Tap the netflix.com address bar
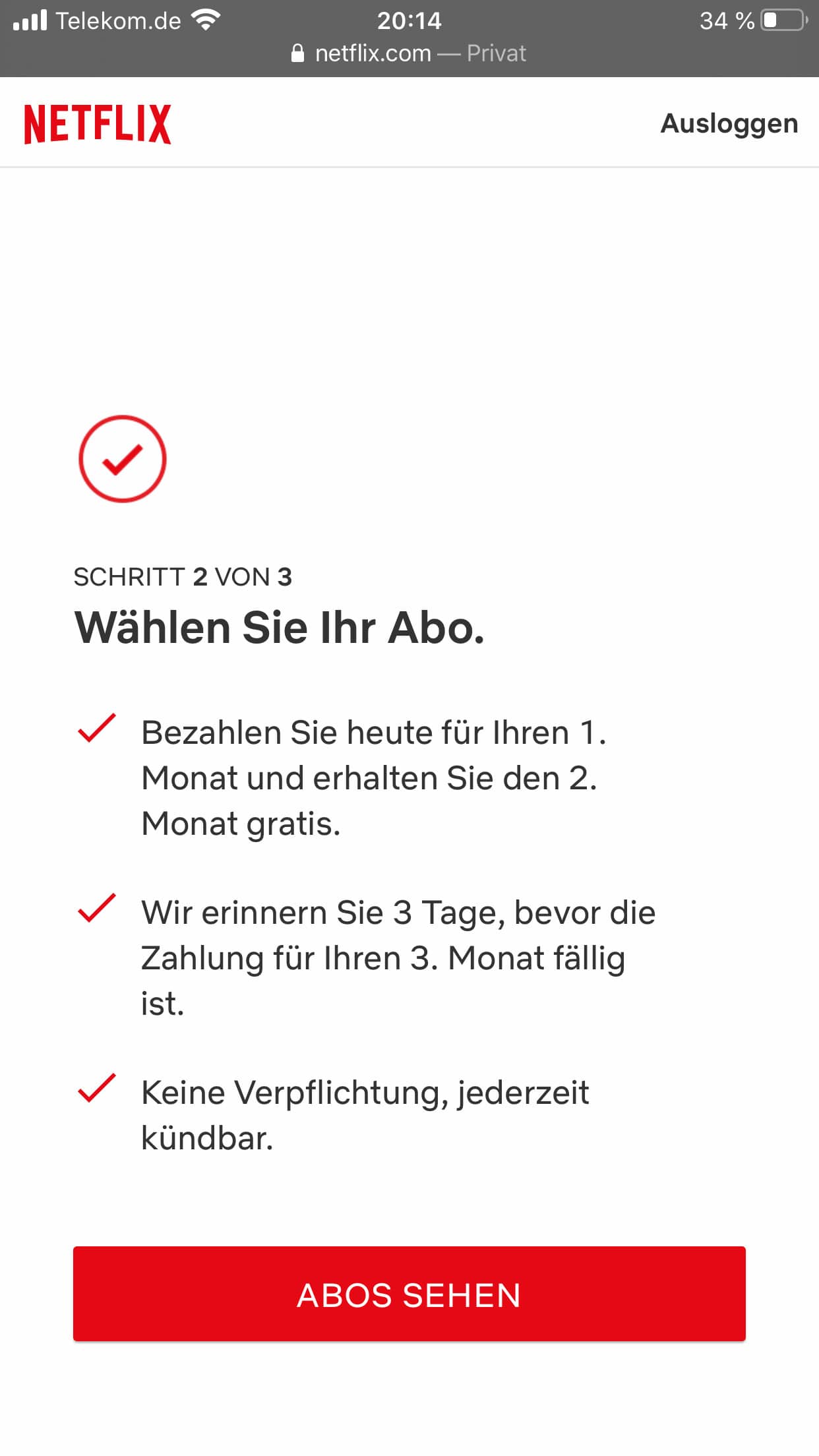The image size is (819, 1456). click(409, 53)
